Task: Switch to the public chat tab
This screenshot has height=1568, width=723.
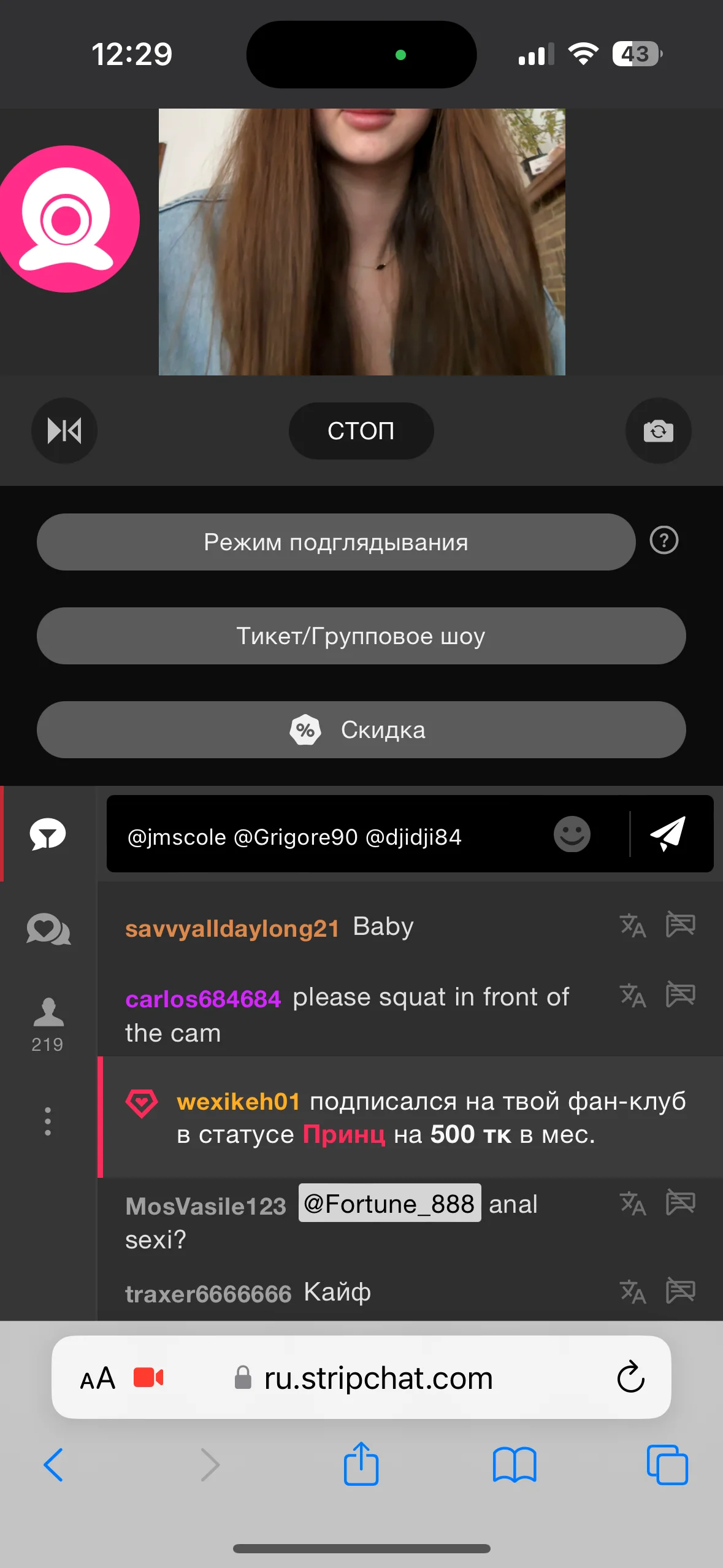Action: coord(48,834)
